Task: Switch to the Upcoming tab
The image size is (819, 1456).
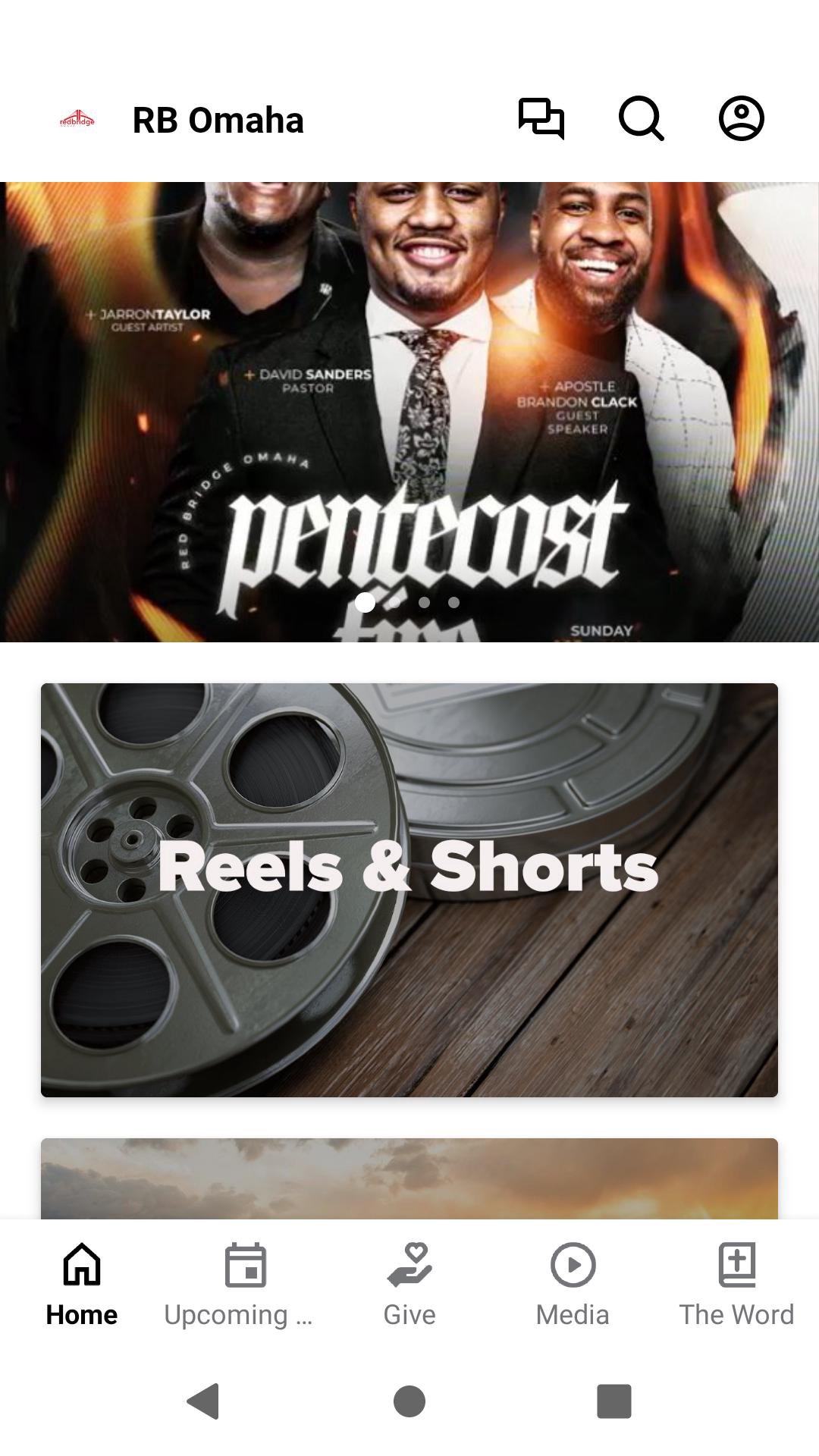Action: coord(245,1284)
